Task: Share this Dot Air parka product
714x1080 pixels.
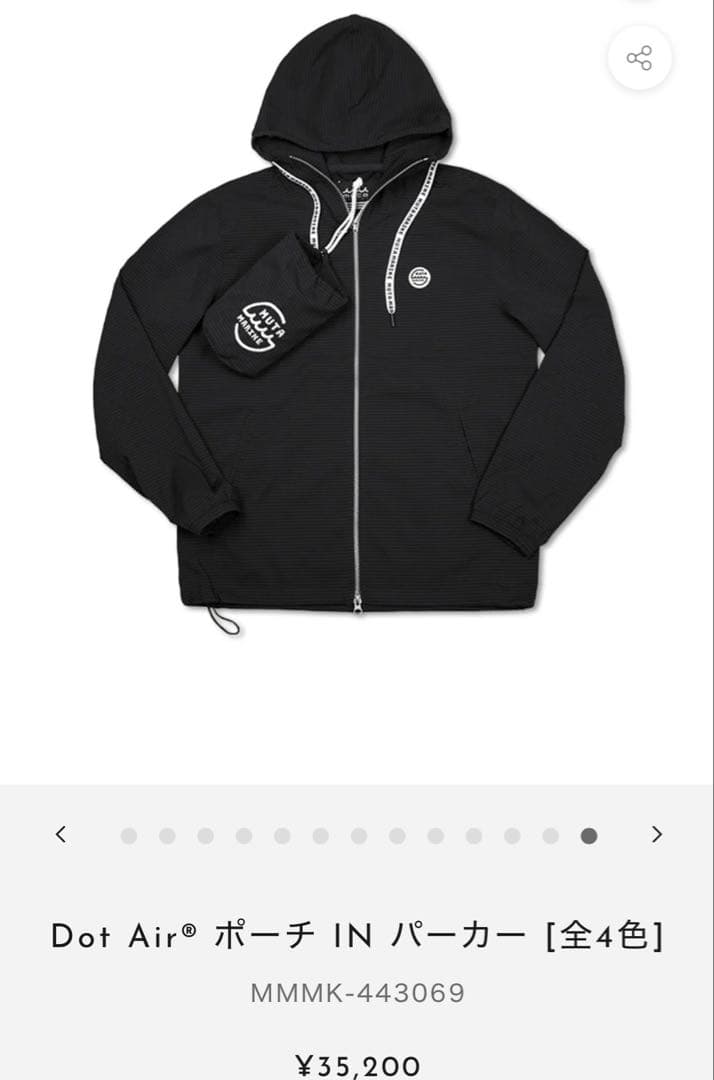Action: click(640, 57)
